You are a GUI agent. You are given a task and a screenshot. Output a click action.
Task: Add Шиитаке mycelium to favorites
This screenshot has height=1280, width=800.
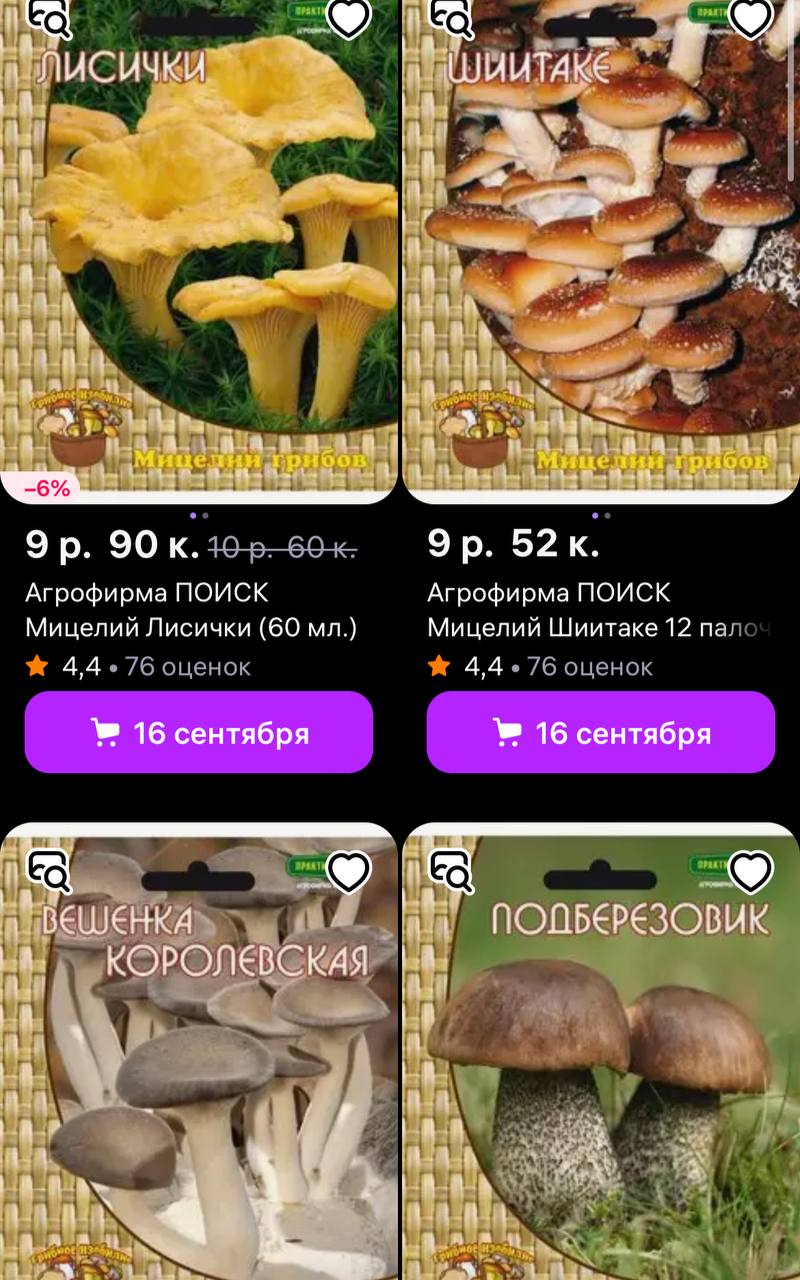[x=751, y=15]
